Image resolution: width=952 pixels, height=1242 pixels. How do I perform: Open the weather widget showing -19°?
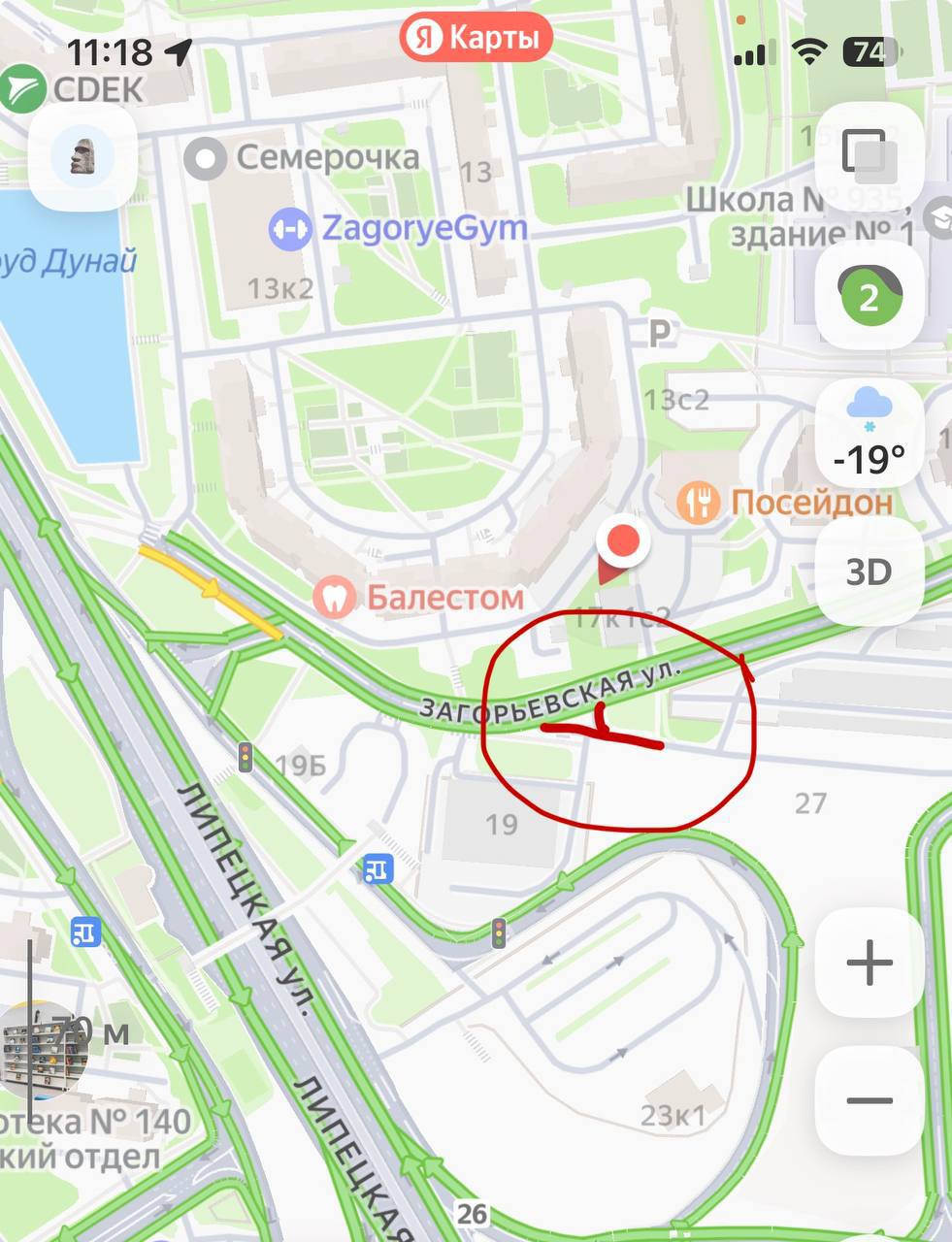(869, 434)
